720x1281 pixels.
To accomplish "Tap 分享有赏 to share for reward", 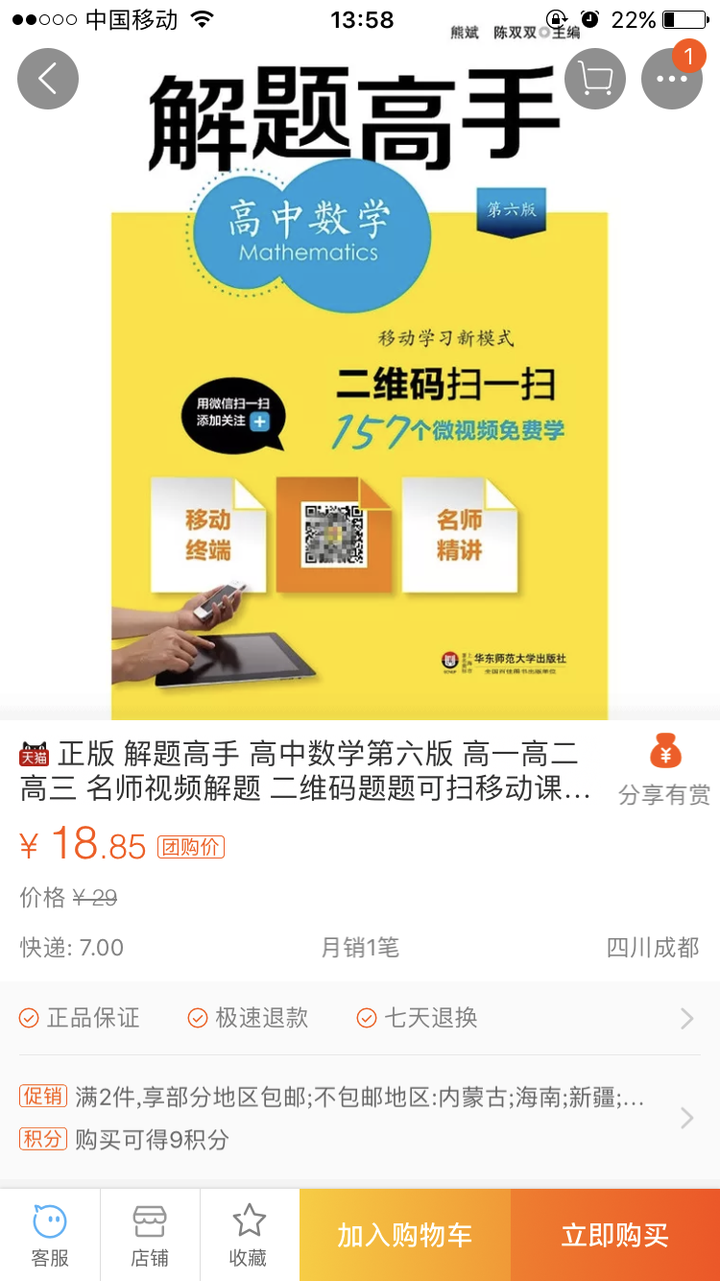I will coord(664,772).
